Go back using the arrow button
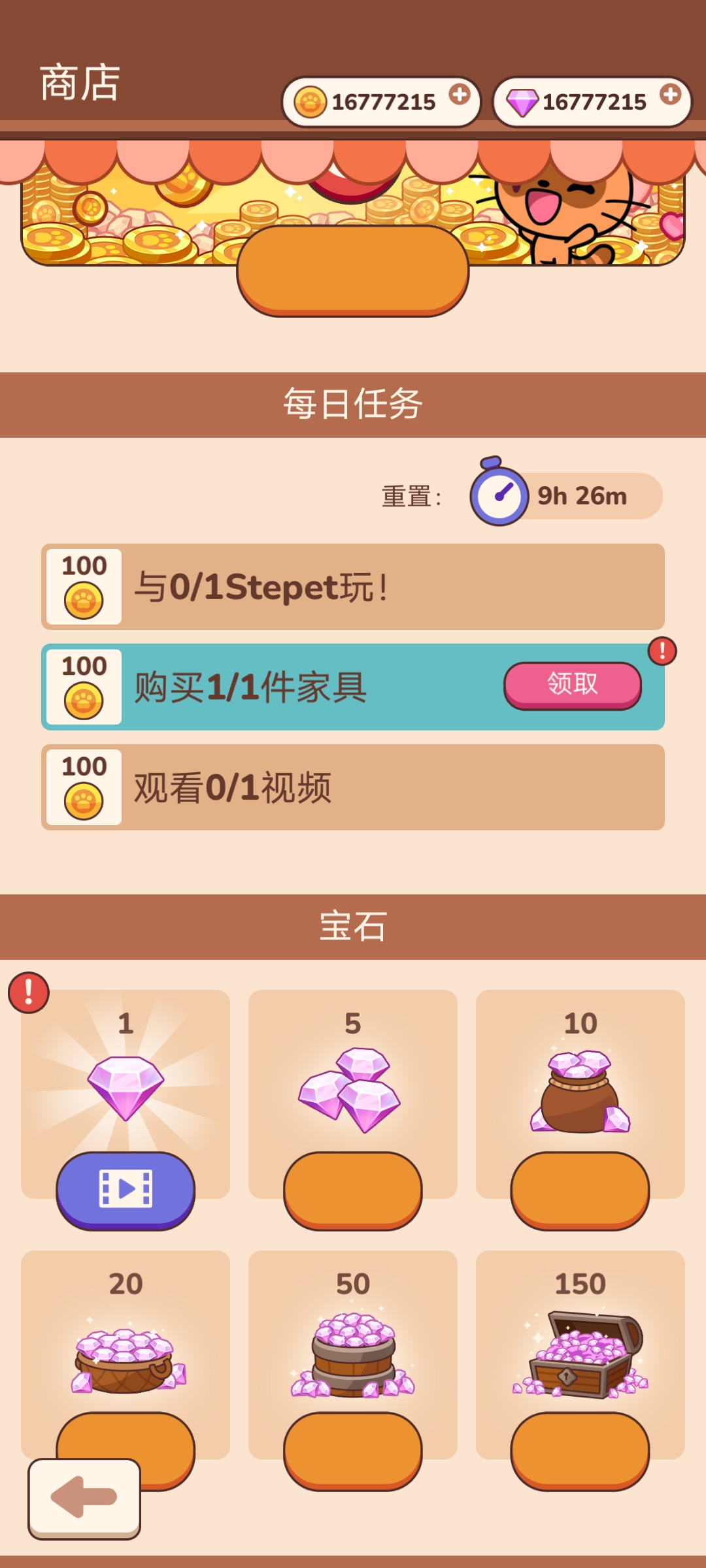 pos(84,1497)
